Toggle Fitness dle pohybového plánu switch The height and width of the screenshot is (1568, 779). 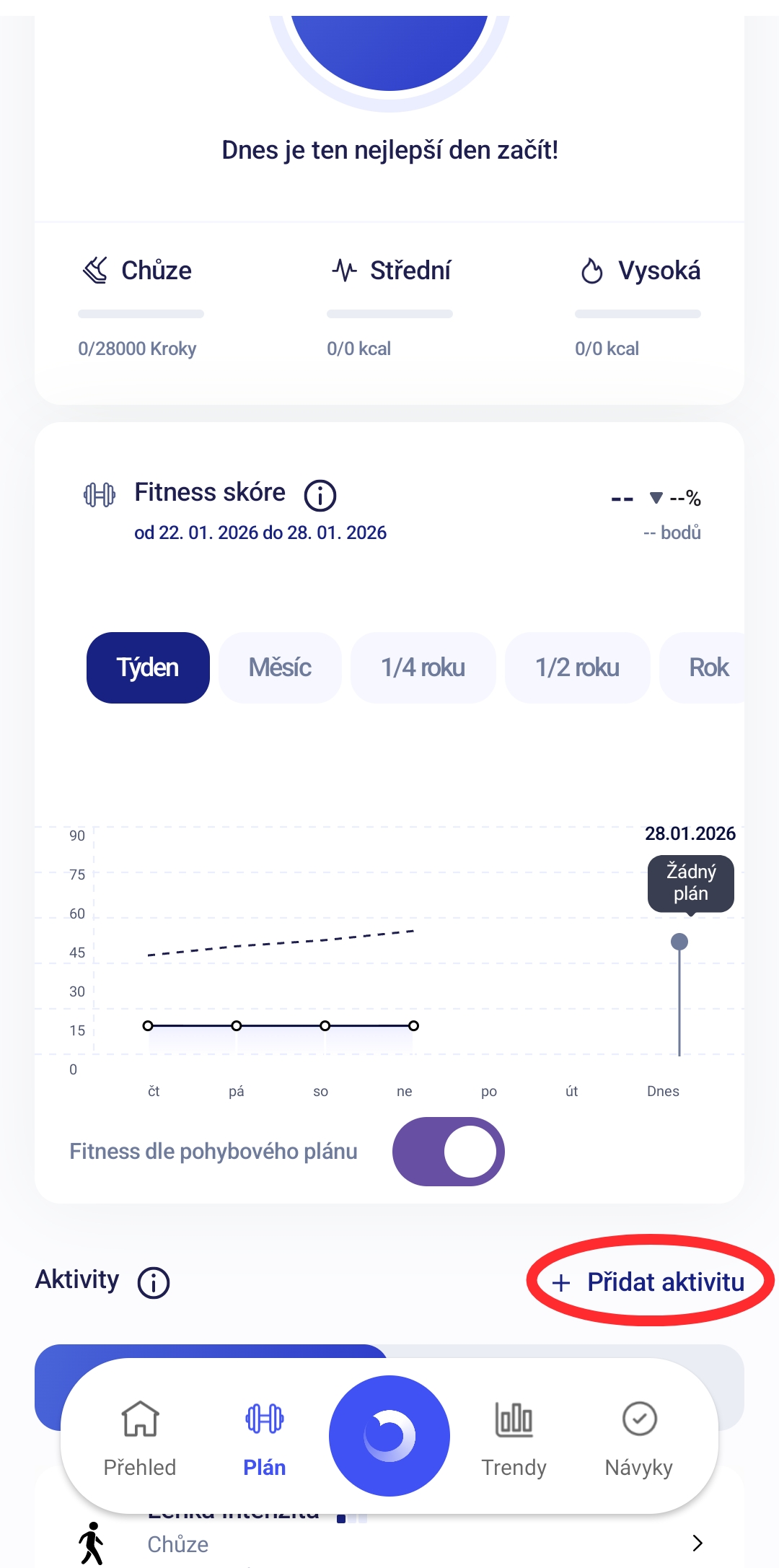(x=448, y=1152)
